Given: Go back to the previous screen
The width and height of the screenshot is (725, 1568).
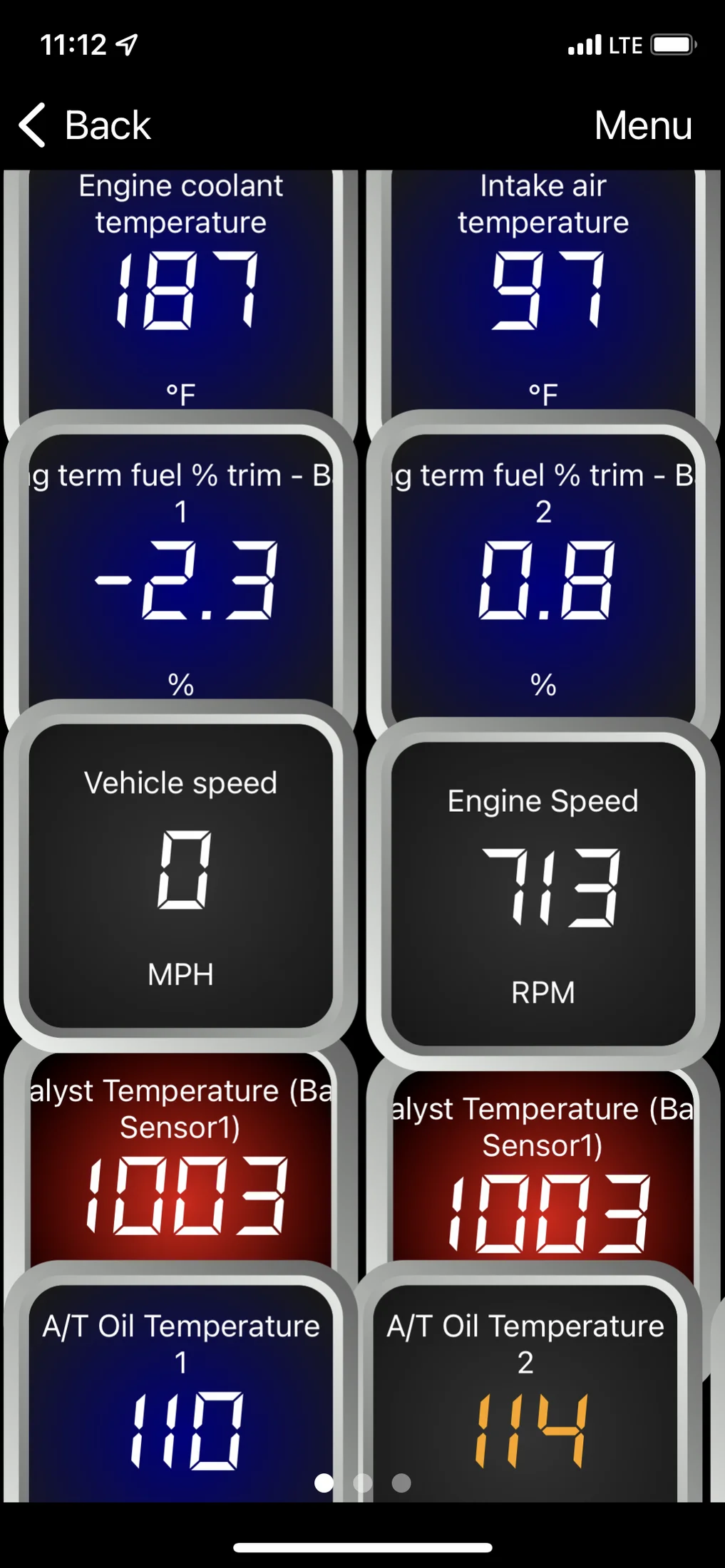Looking at the screenshot, I should (85, 125).
